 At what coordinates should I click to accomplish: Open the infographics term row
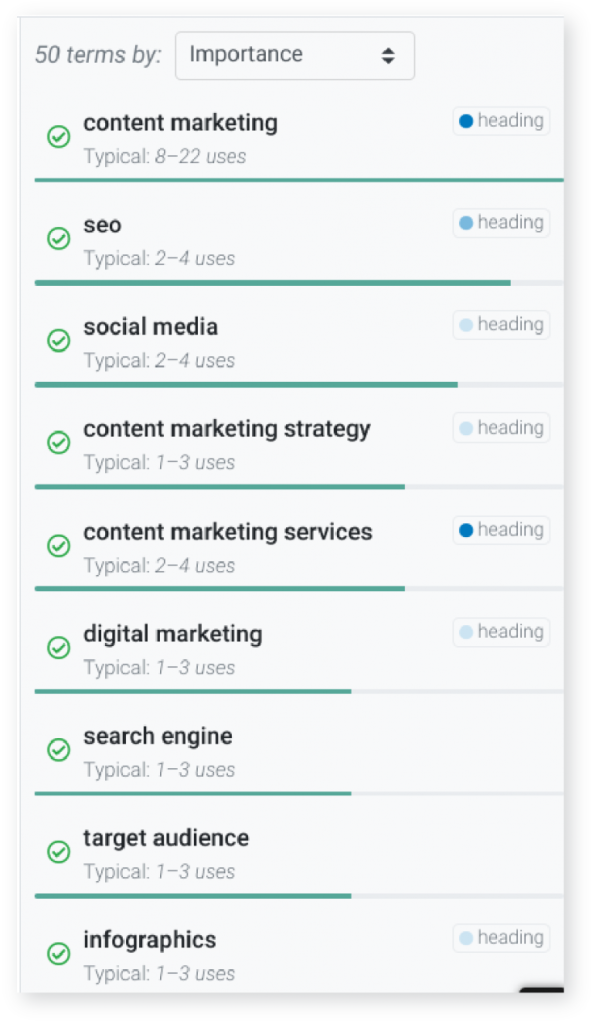point(149,940)
